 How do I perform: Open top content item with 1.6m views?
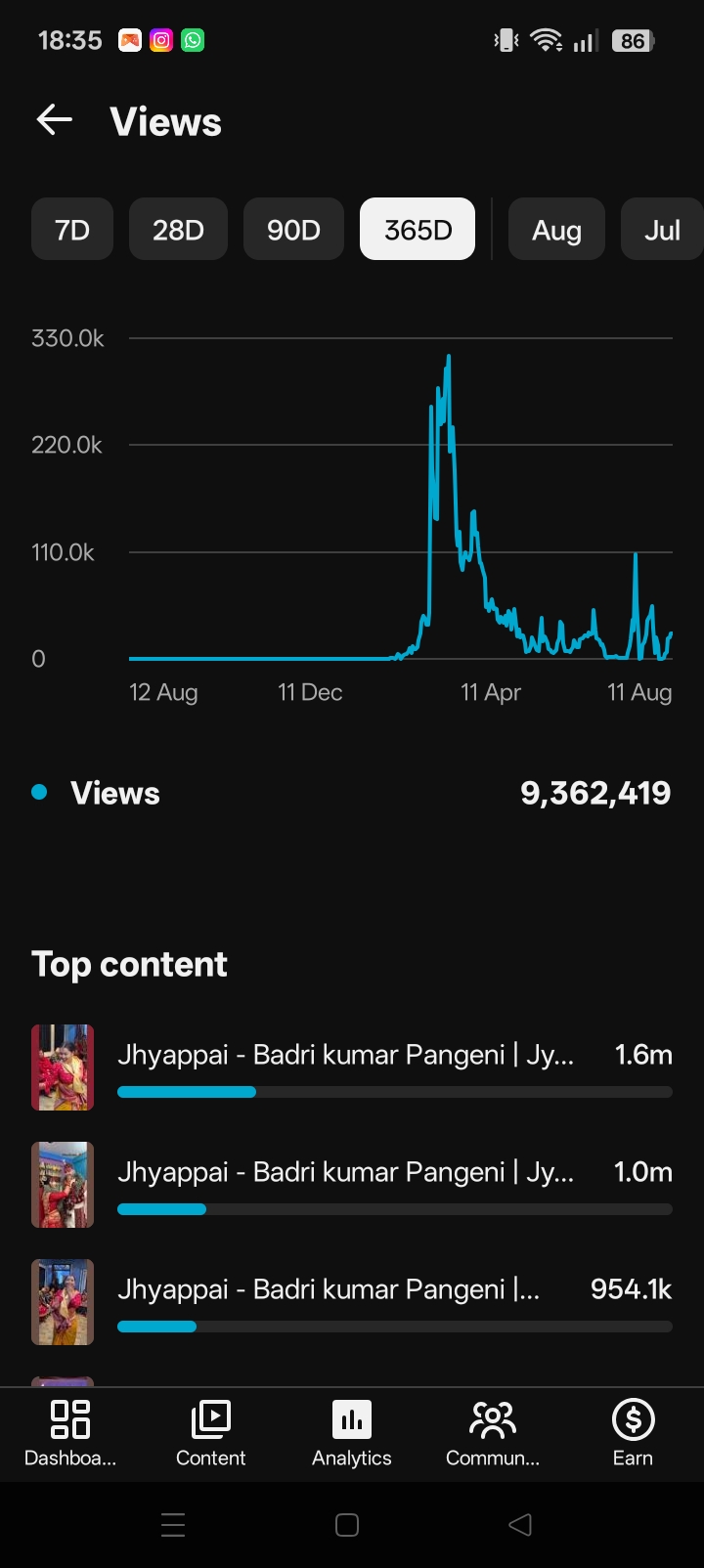352,1067
